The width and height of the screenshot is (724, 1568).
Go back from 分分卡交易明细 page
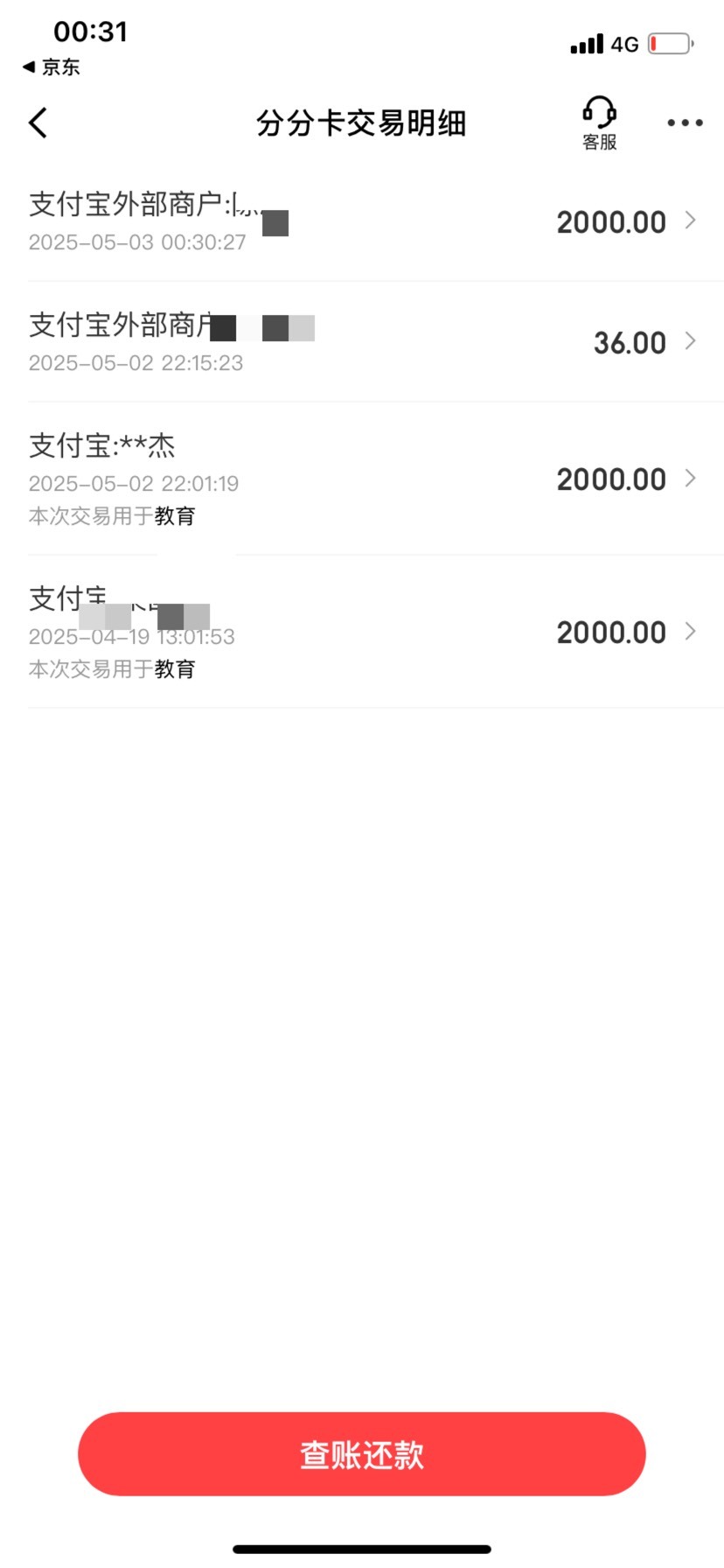(x=38, y=123)
